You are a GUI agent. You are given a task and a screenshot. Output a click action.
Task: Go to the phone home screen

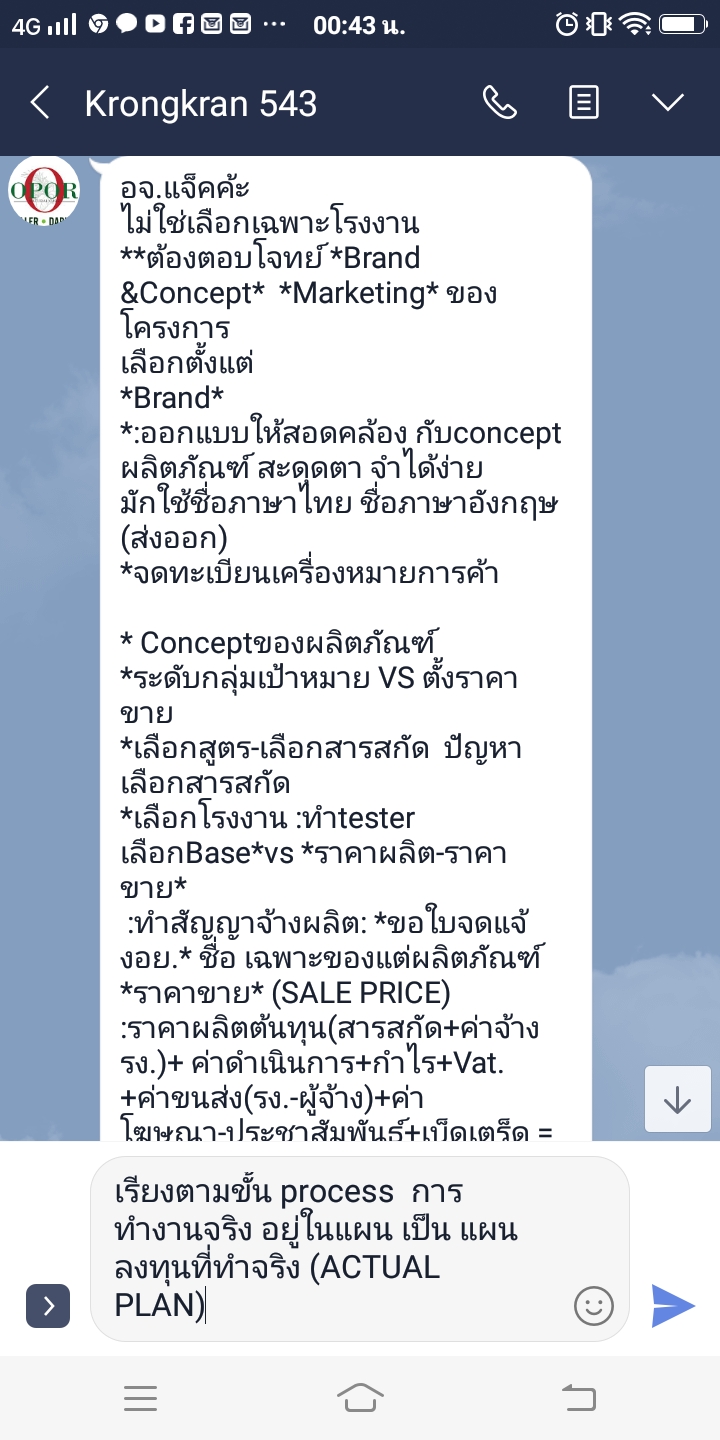360,1398
